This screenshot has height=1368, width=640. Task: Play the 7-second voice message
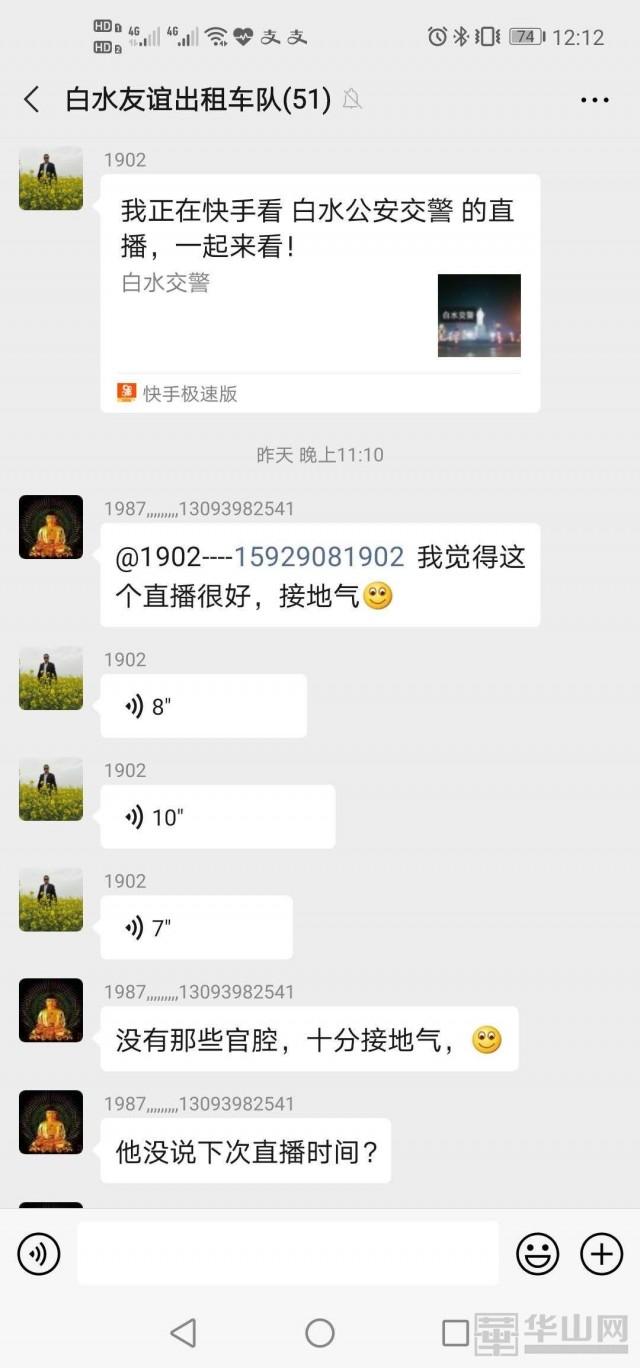pyautogui.click(x=196, y=927)
